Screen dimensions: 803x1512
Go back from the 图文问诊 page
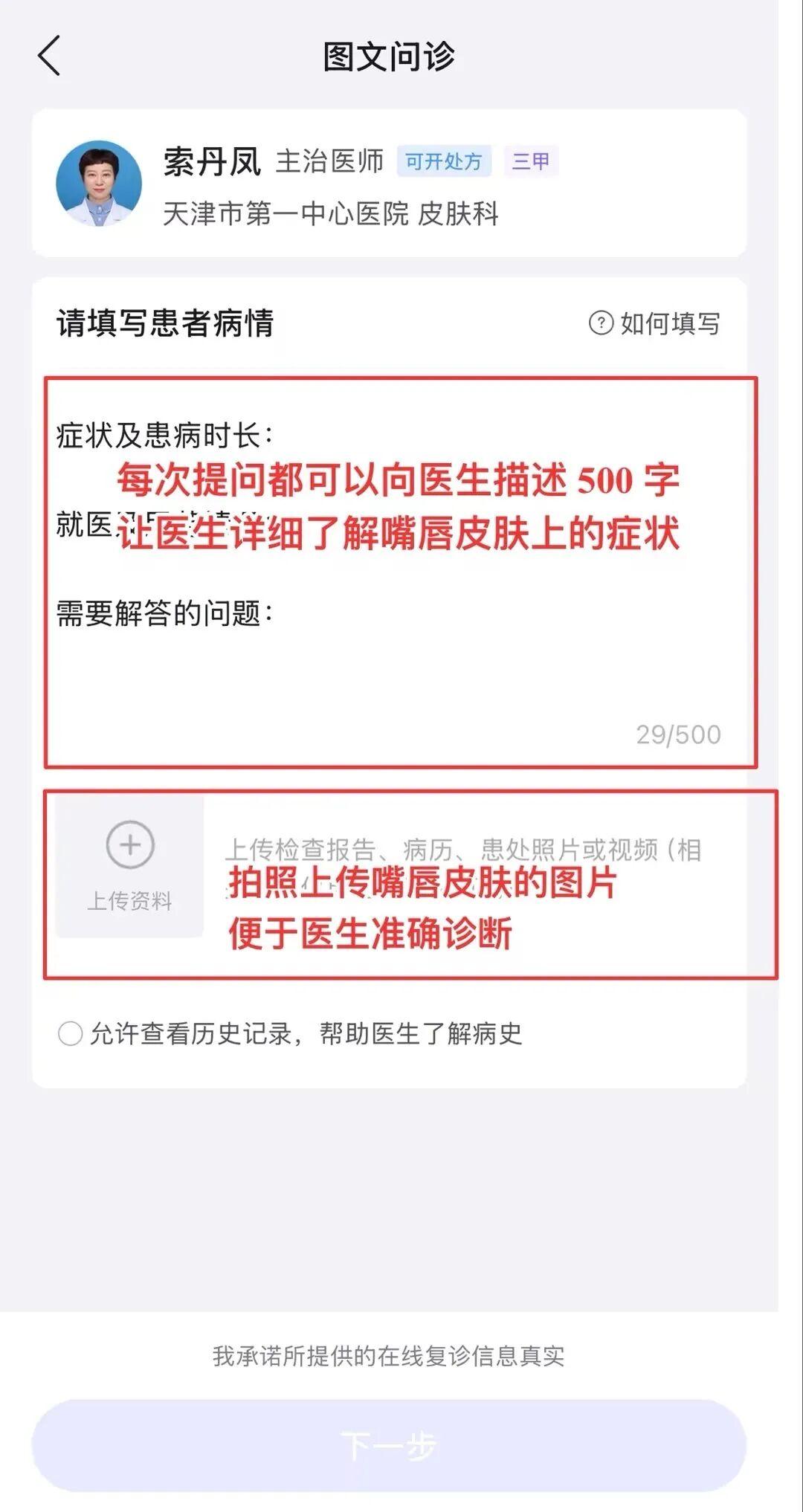[x=49, y=56]
